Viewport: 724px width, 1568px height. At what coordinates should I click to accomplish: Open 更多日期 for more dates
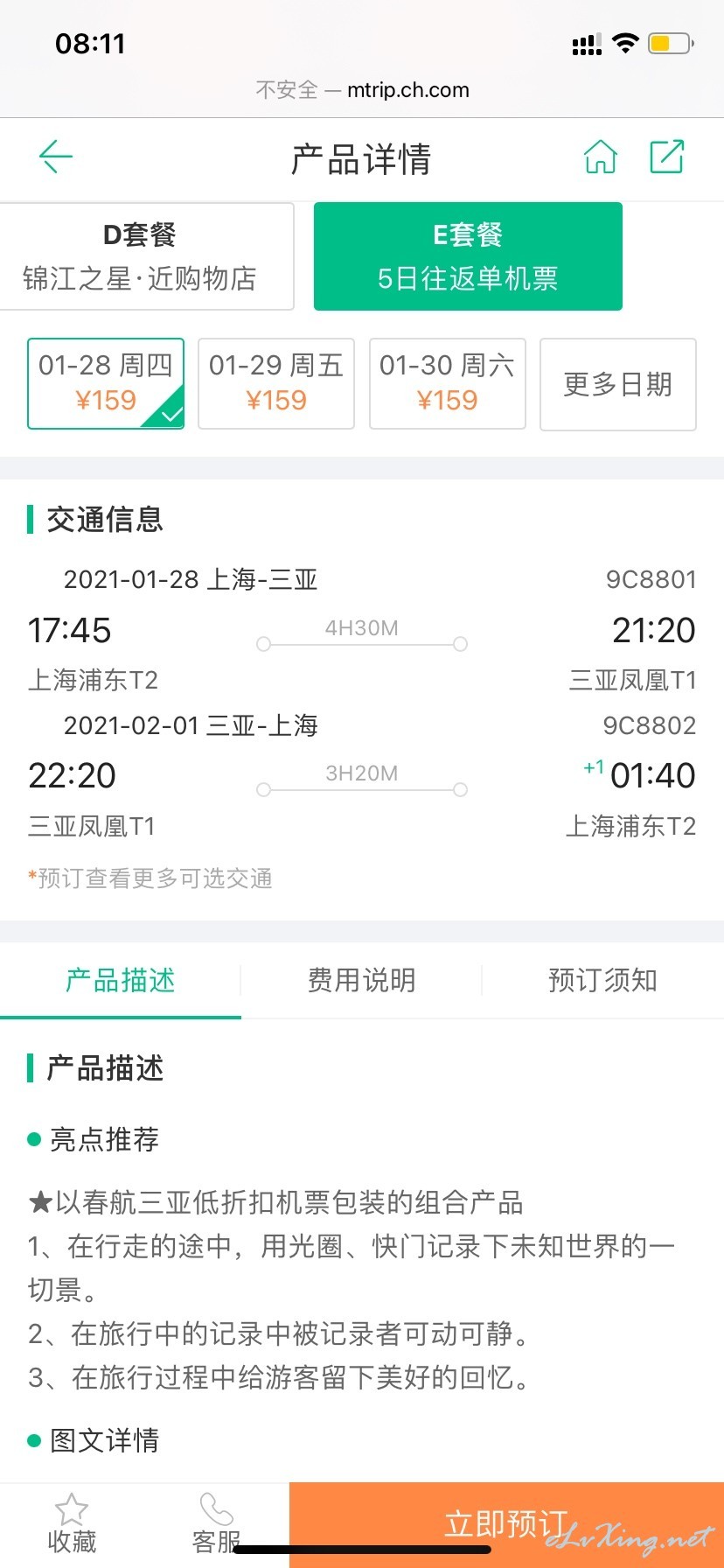617,384
